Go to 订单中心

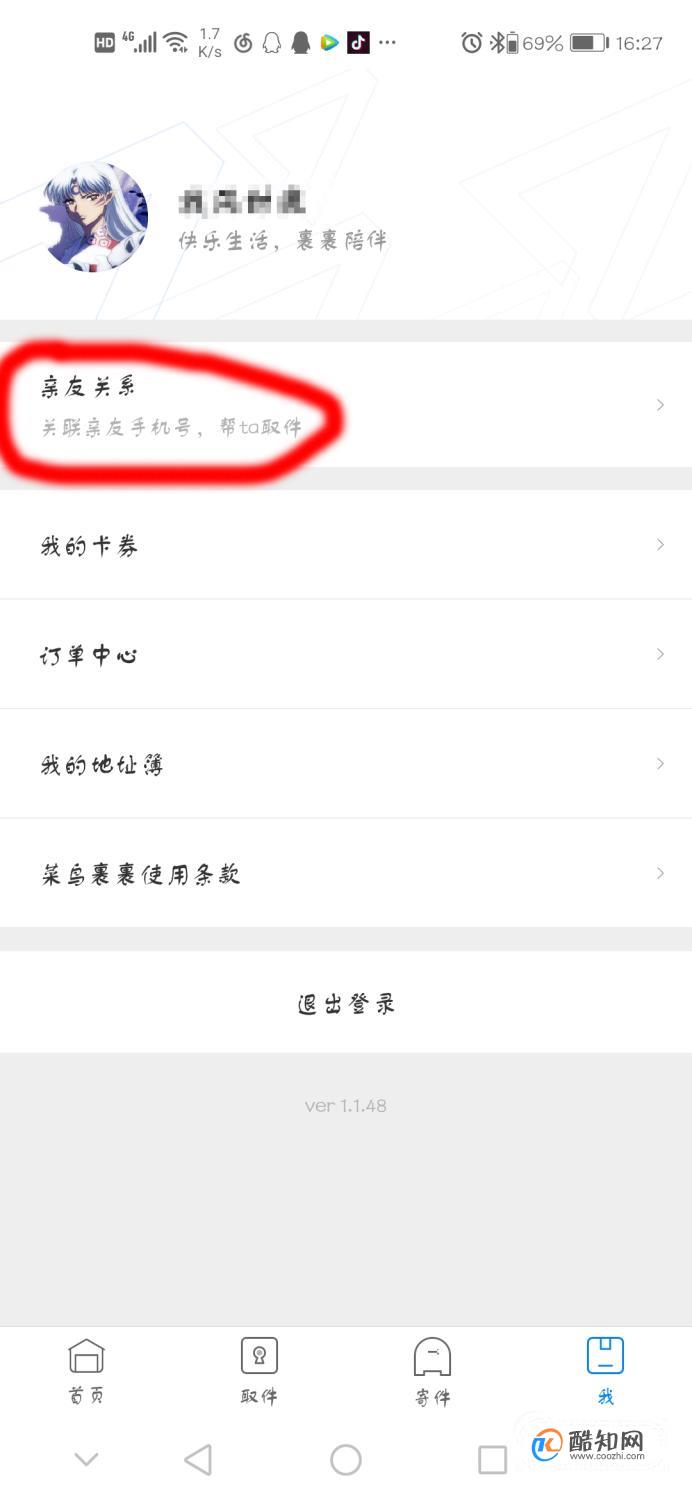pos(346,654)
